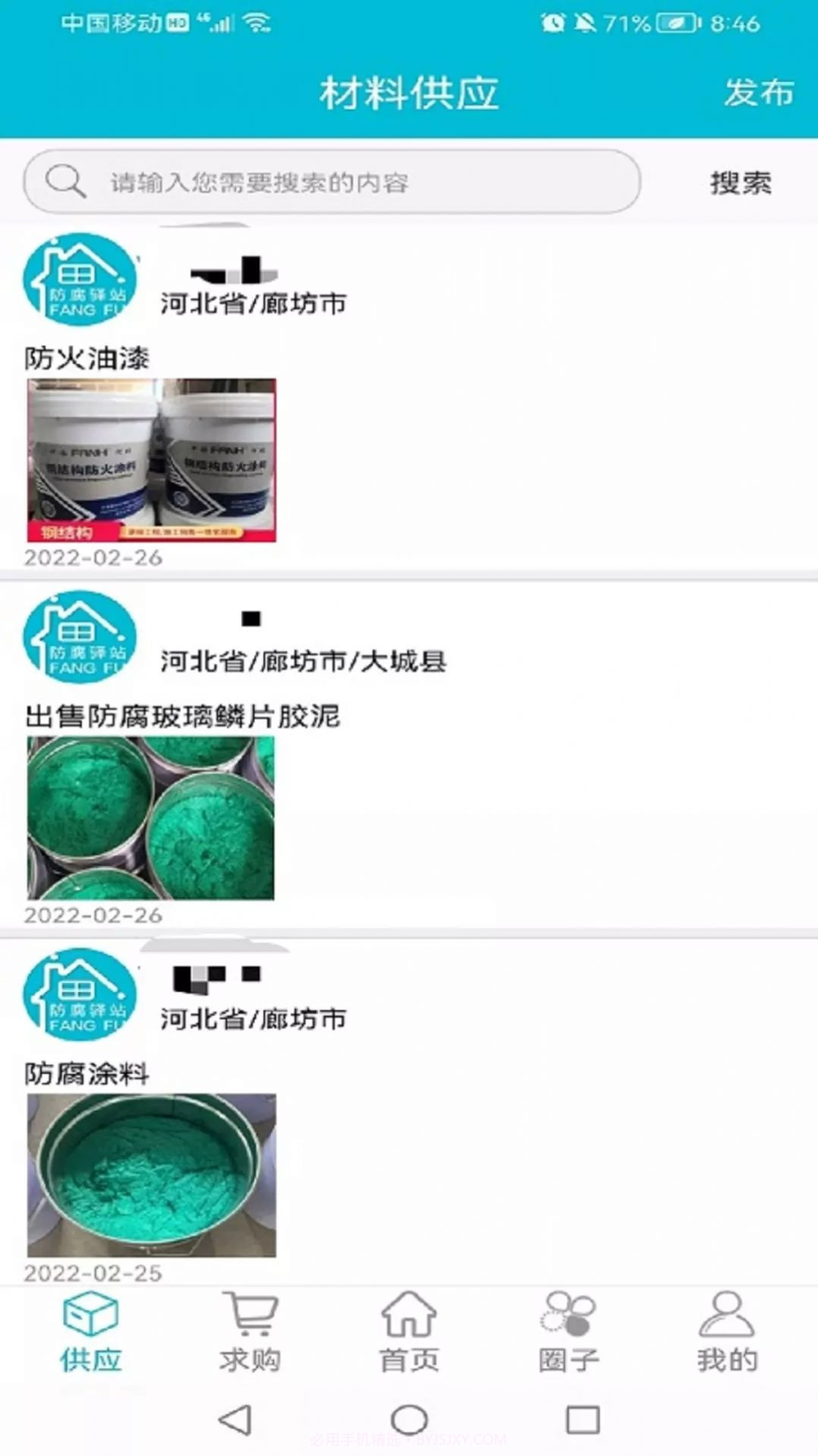View the fireproof paint bucket photo
The image size is (818, 1456).
152,460
